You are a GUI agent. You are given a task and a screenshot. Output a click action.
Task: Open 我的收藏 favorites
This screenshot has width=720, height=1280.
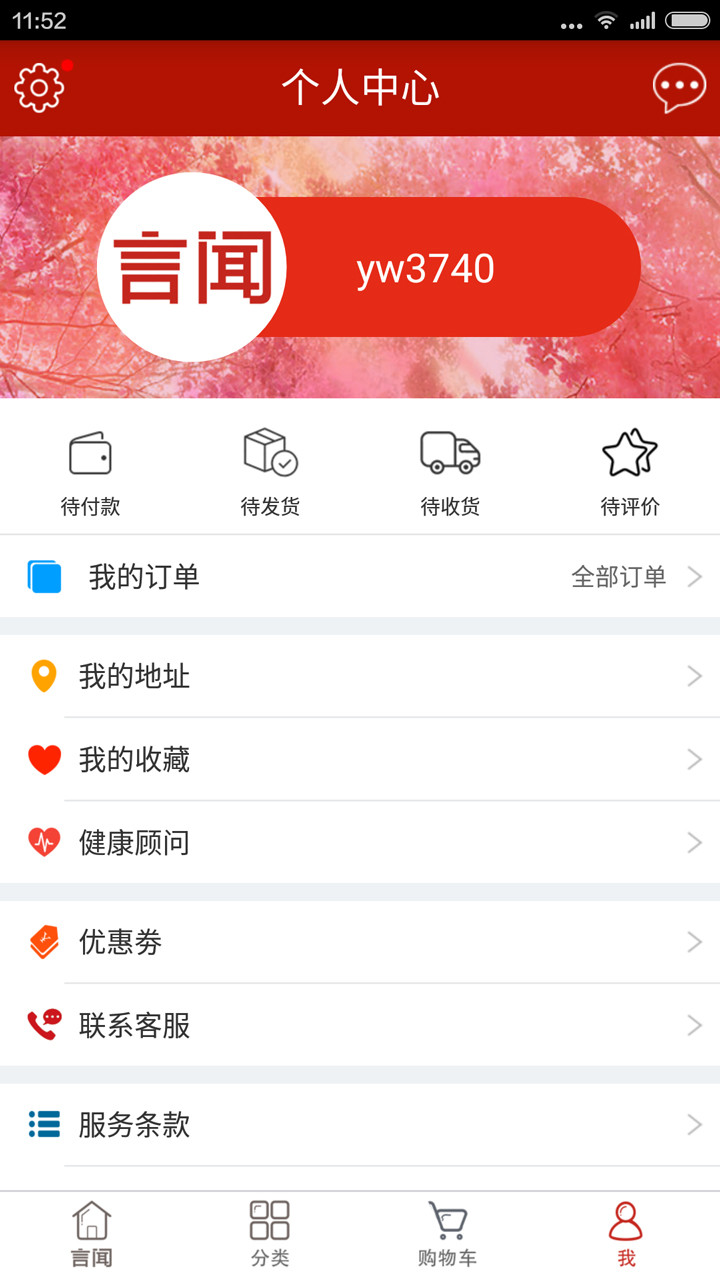(x=360, y=760)
